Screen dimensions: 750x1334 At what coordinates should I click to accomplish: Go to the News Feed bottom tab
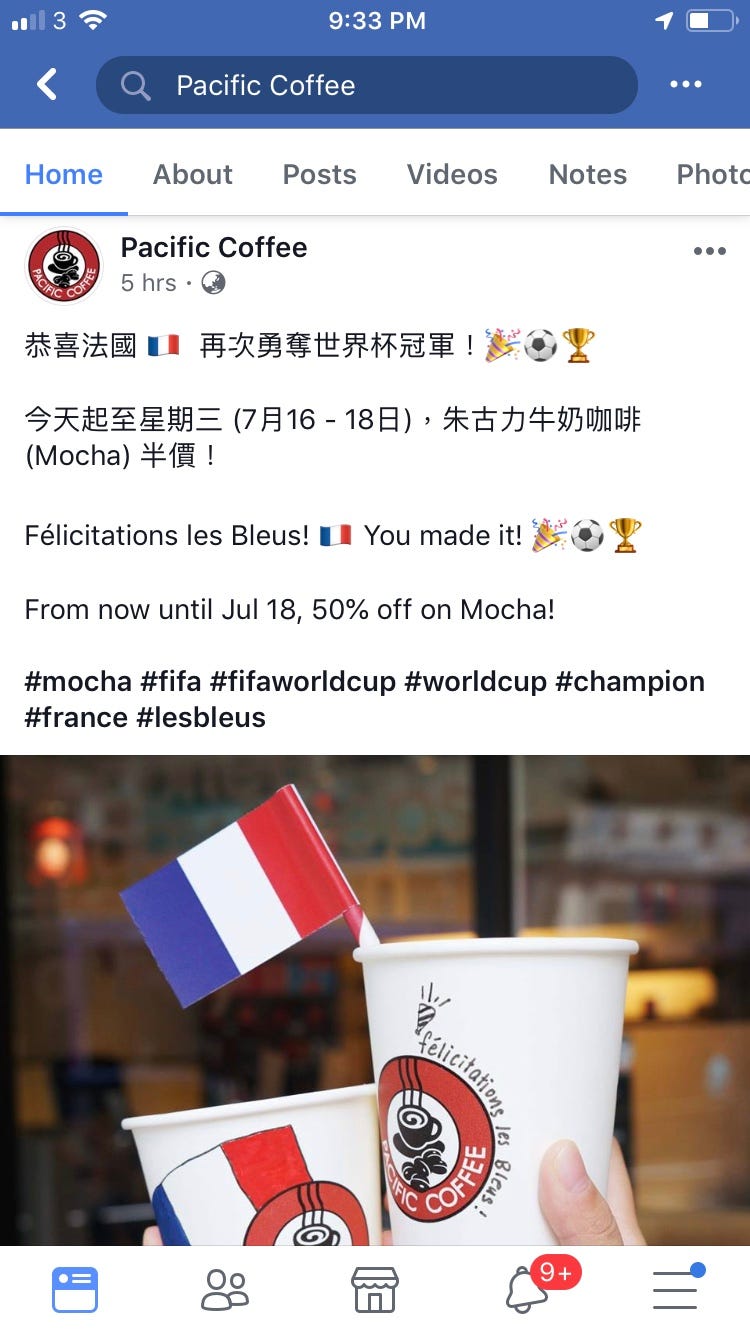(75, 1289)
